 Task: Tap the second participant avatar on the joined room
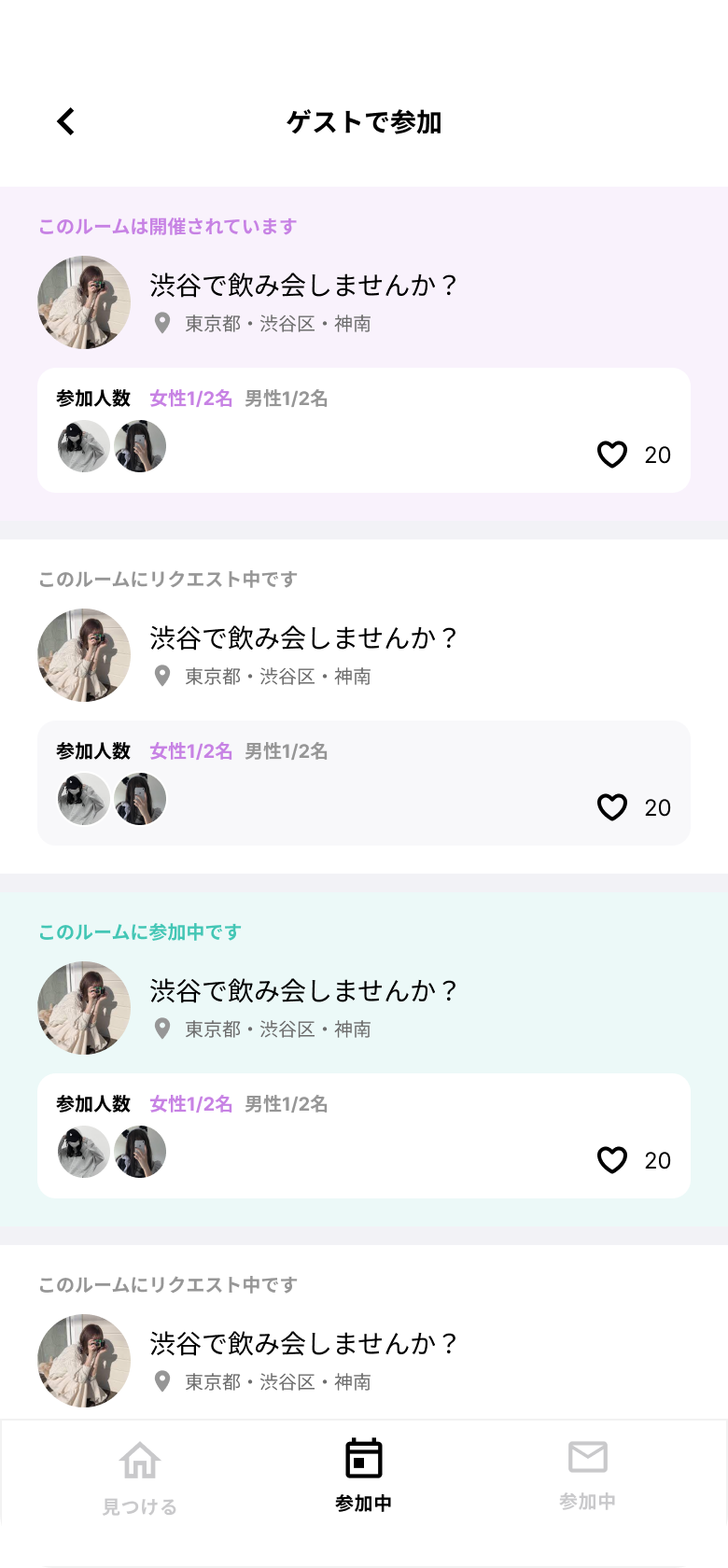point(139,1152)
